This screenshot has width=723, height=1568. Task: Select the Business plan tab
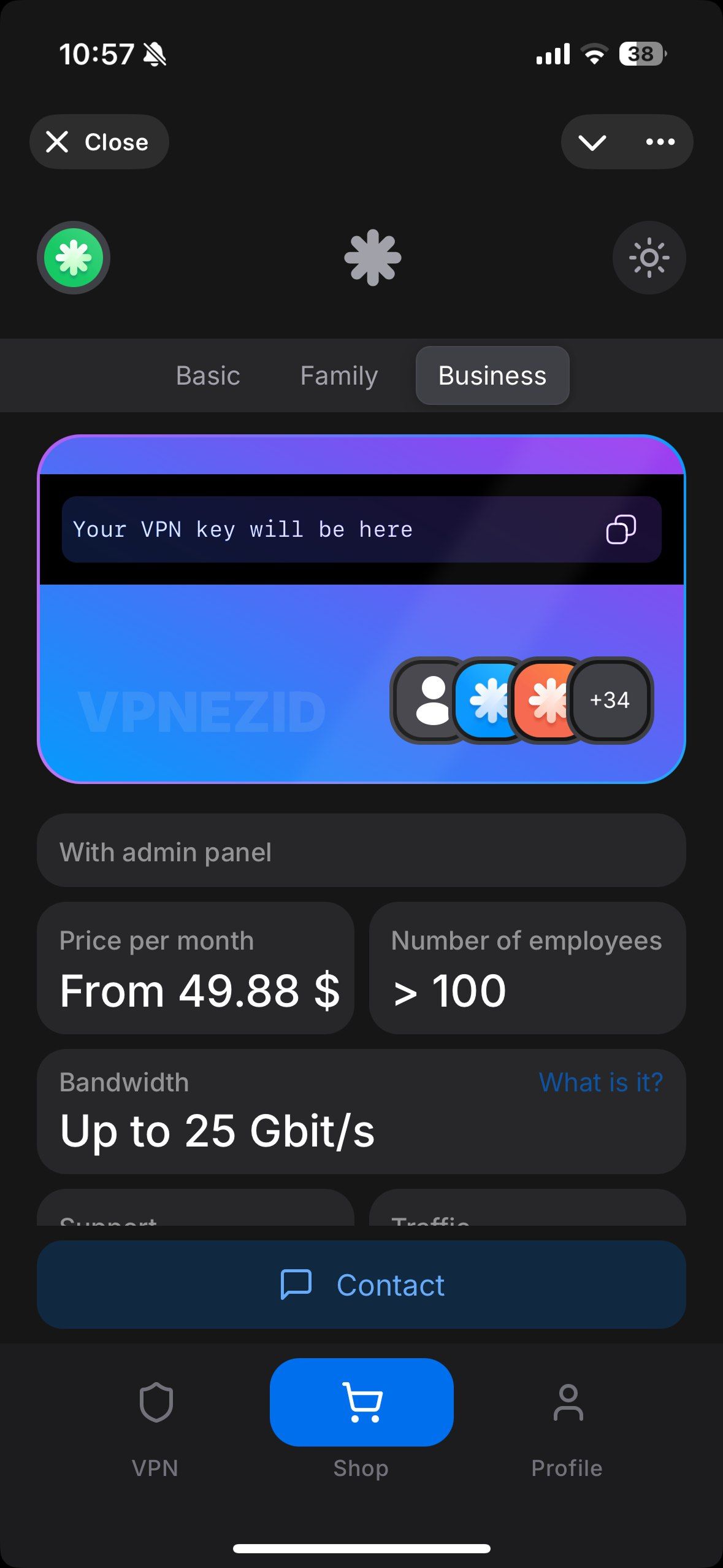coord(492,375)
